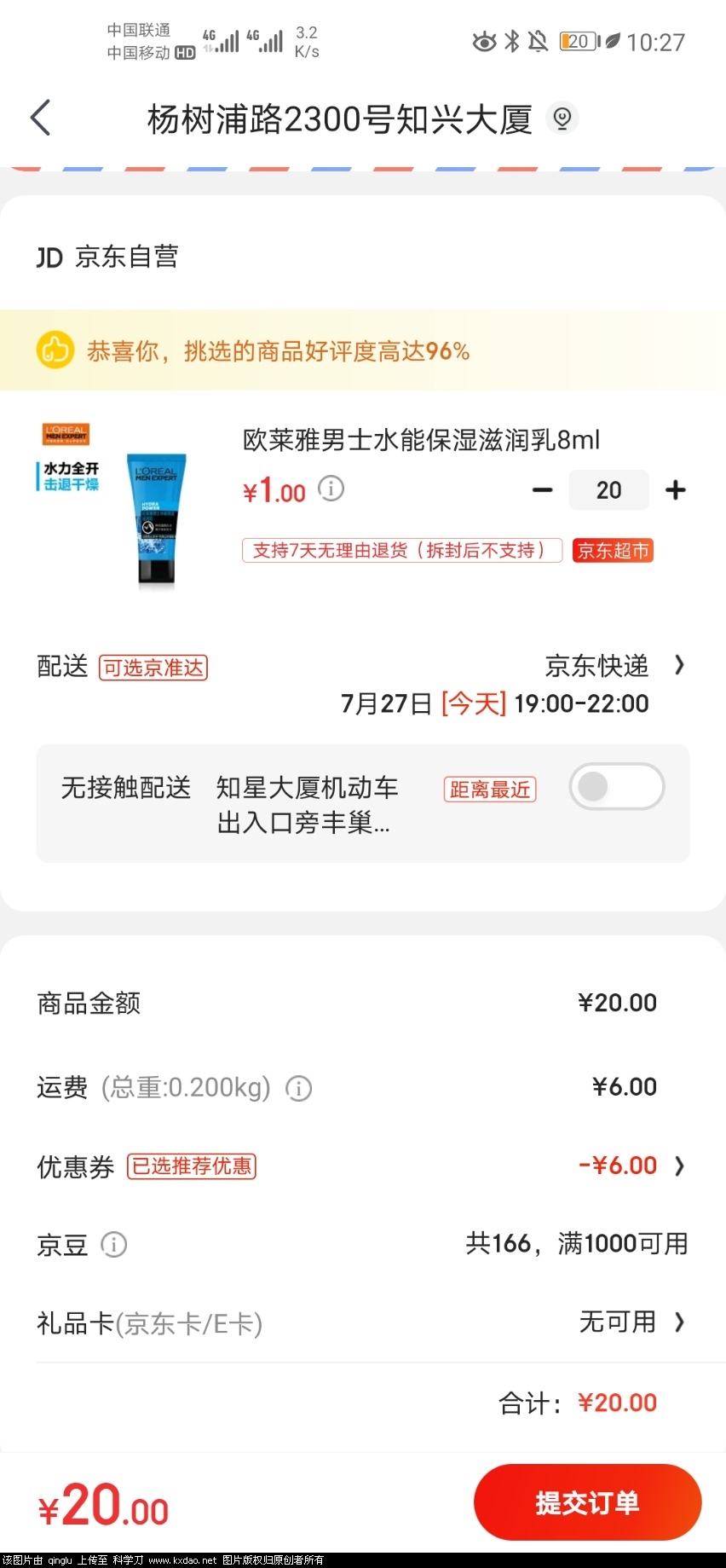Open the 优惠券 coupon selection chevron
Viewport: 726px width, 1568px height.
(679, 1165)
